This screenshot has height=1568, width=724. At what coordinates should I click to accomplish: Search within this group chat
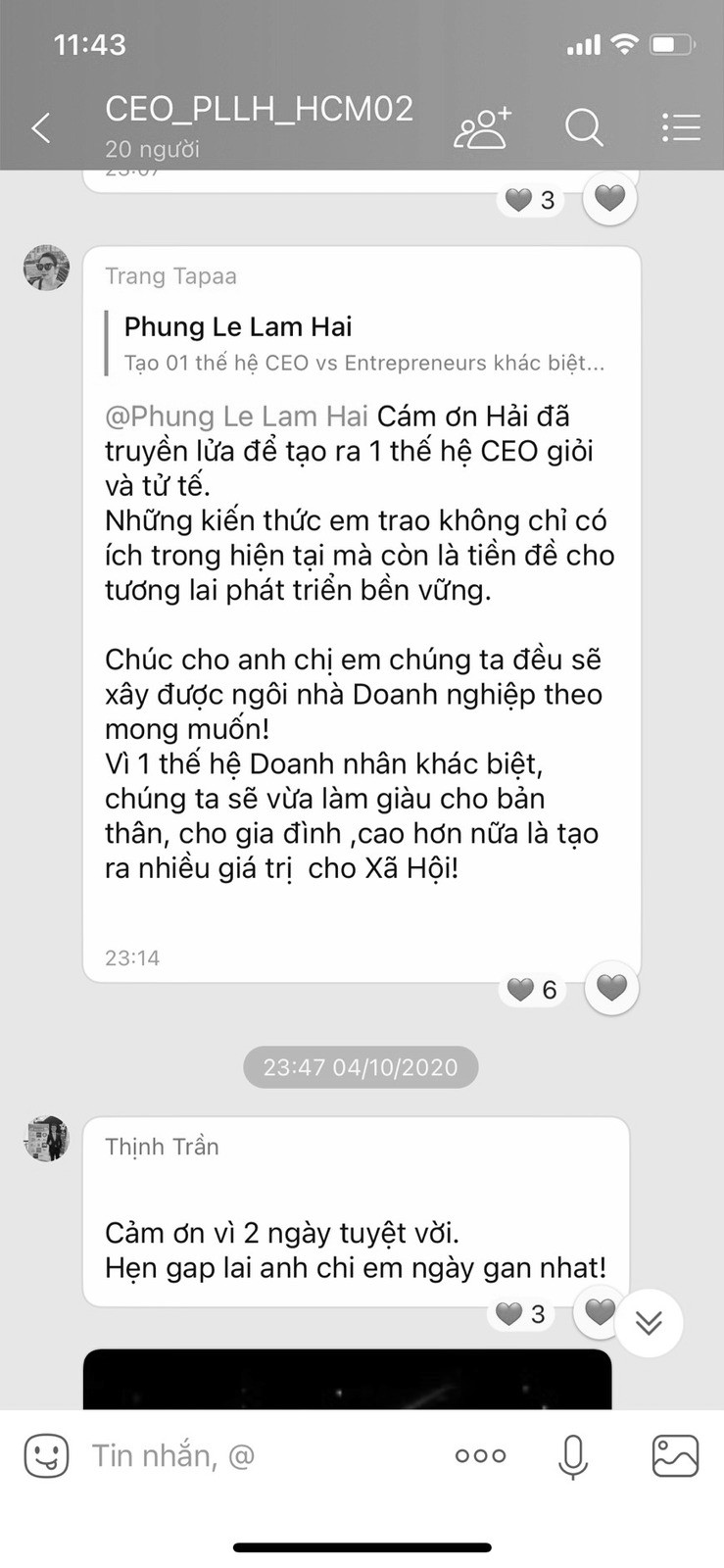coord(584,127)
